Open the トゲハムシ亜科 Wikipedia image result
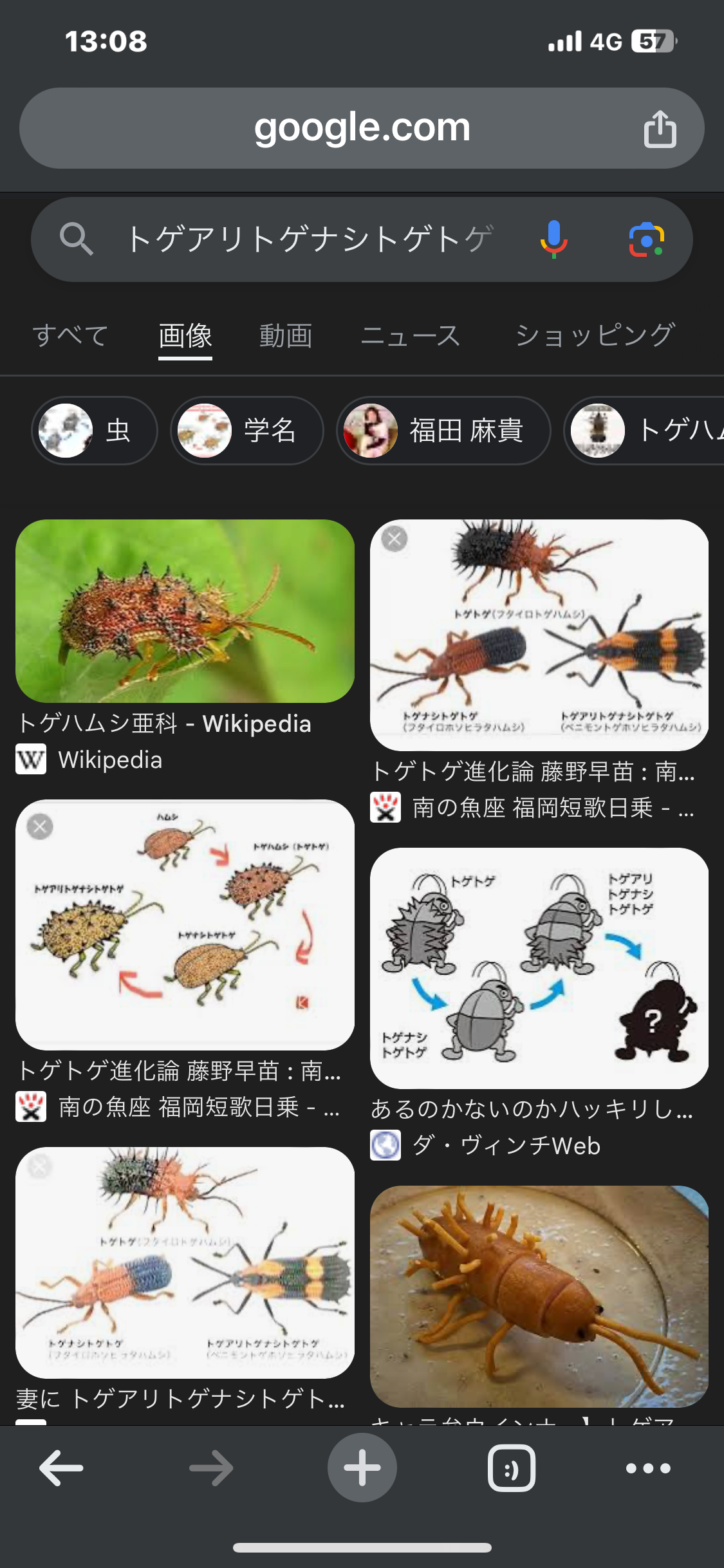The height and width of the screenshot is (1568, 724). click(x=185, y=611)
